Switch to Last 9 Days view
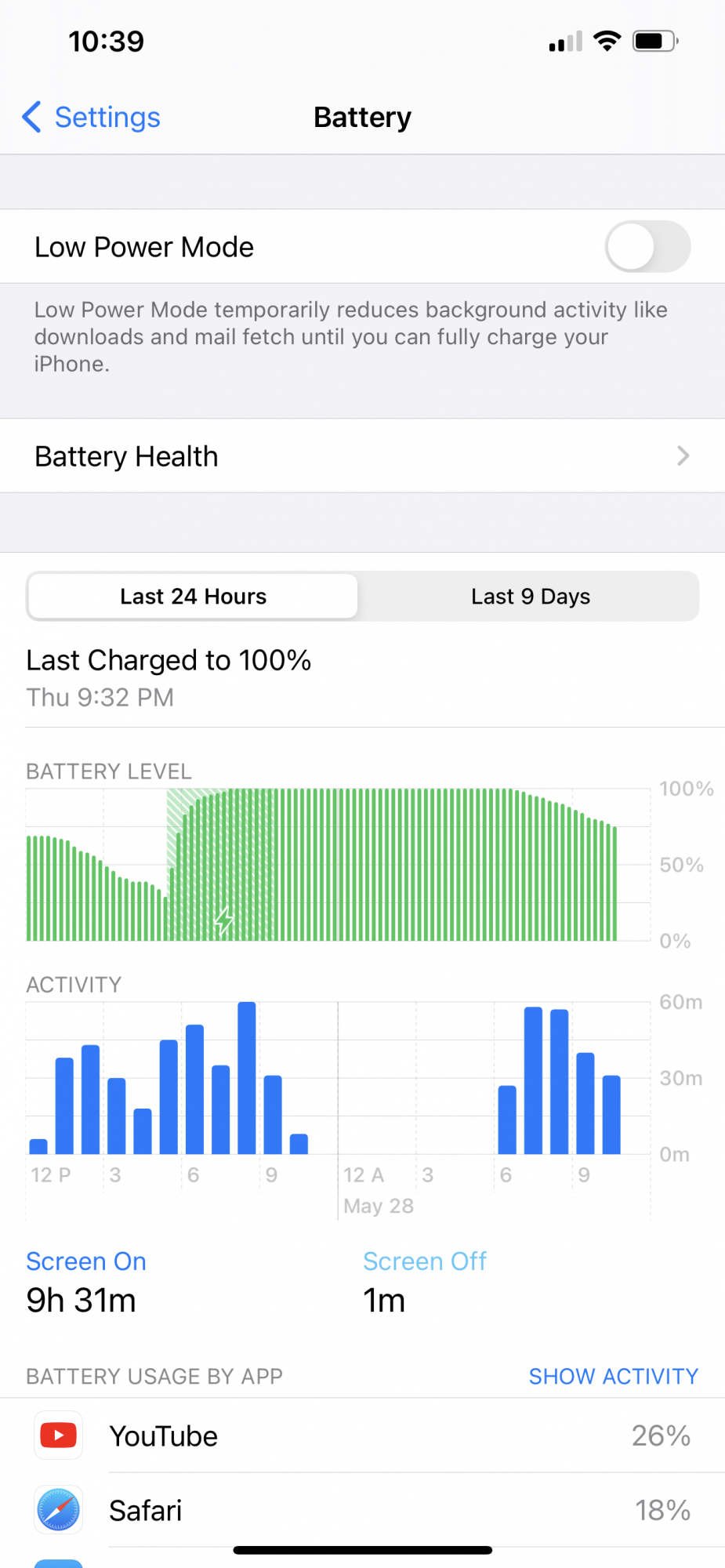This screenshot has width=725, height=1568. (530, 597)
